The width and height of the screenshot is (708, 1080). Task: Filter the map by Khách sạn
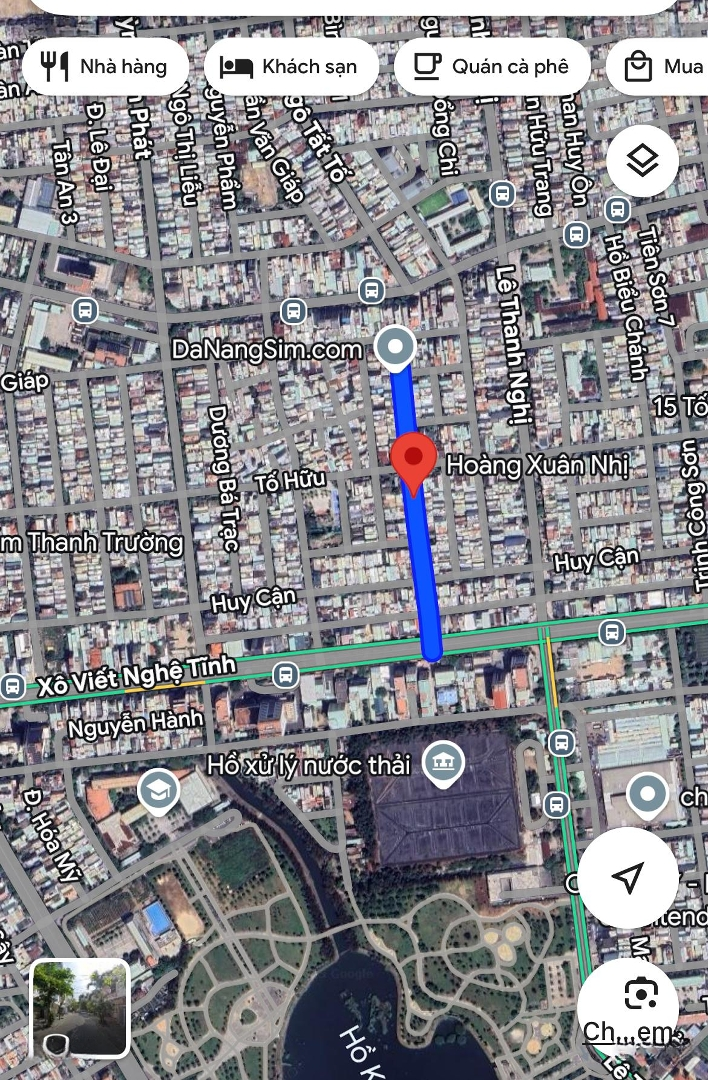click(x=291, y=67)
